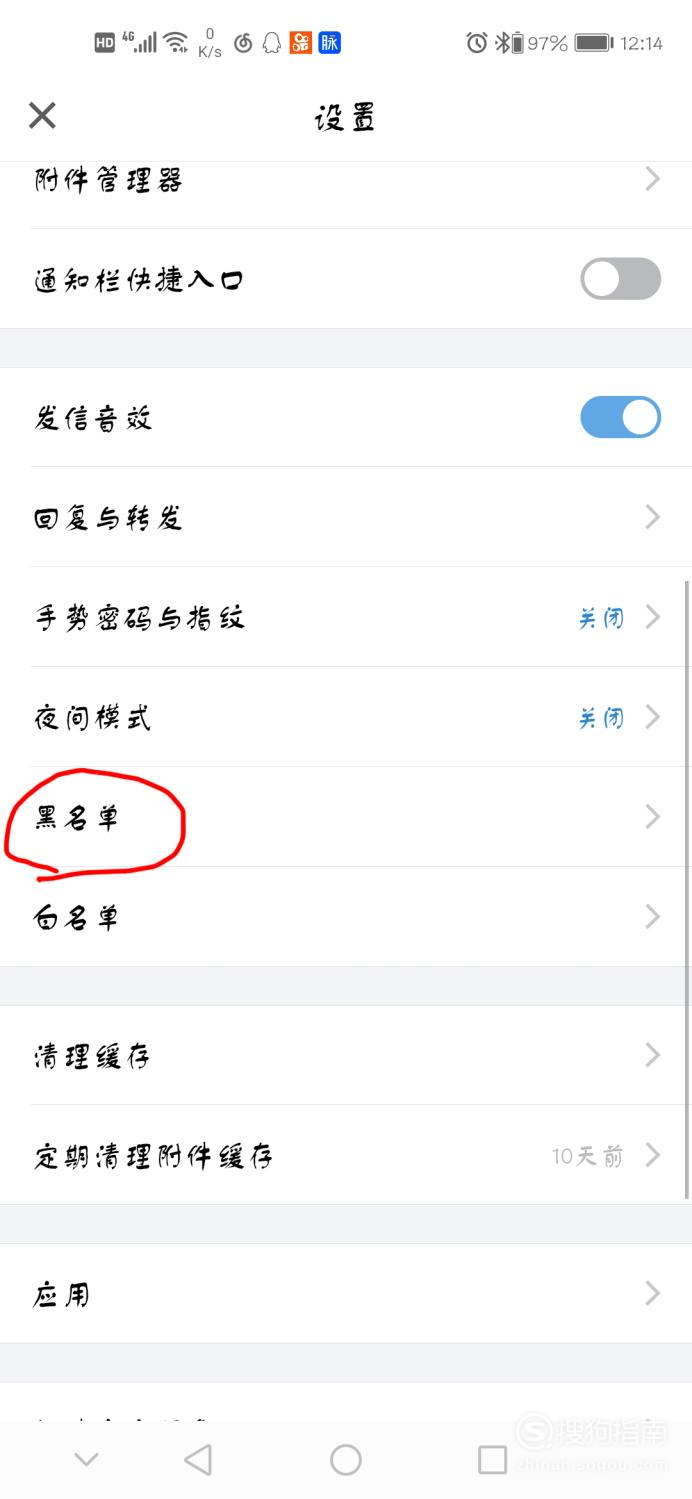Screen dimensions: 692x1499
Task: Open 定期清理附件缓存 option
Action: pyautogui.click(x=345, y=1156)
